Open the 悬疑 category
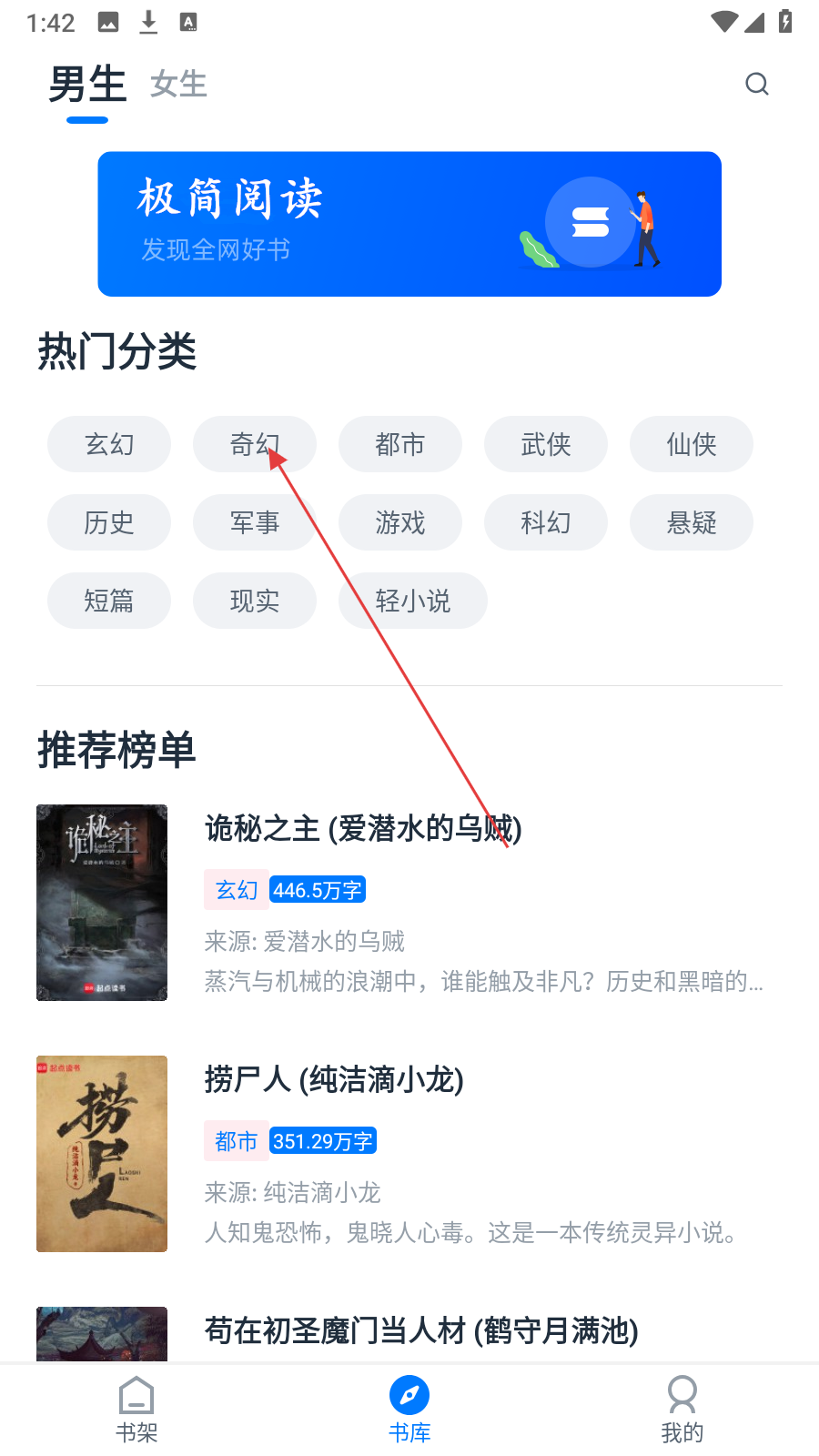This screenshot has height=1456, width=819. click(x=692, y=522)
